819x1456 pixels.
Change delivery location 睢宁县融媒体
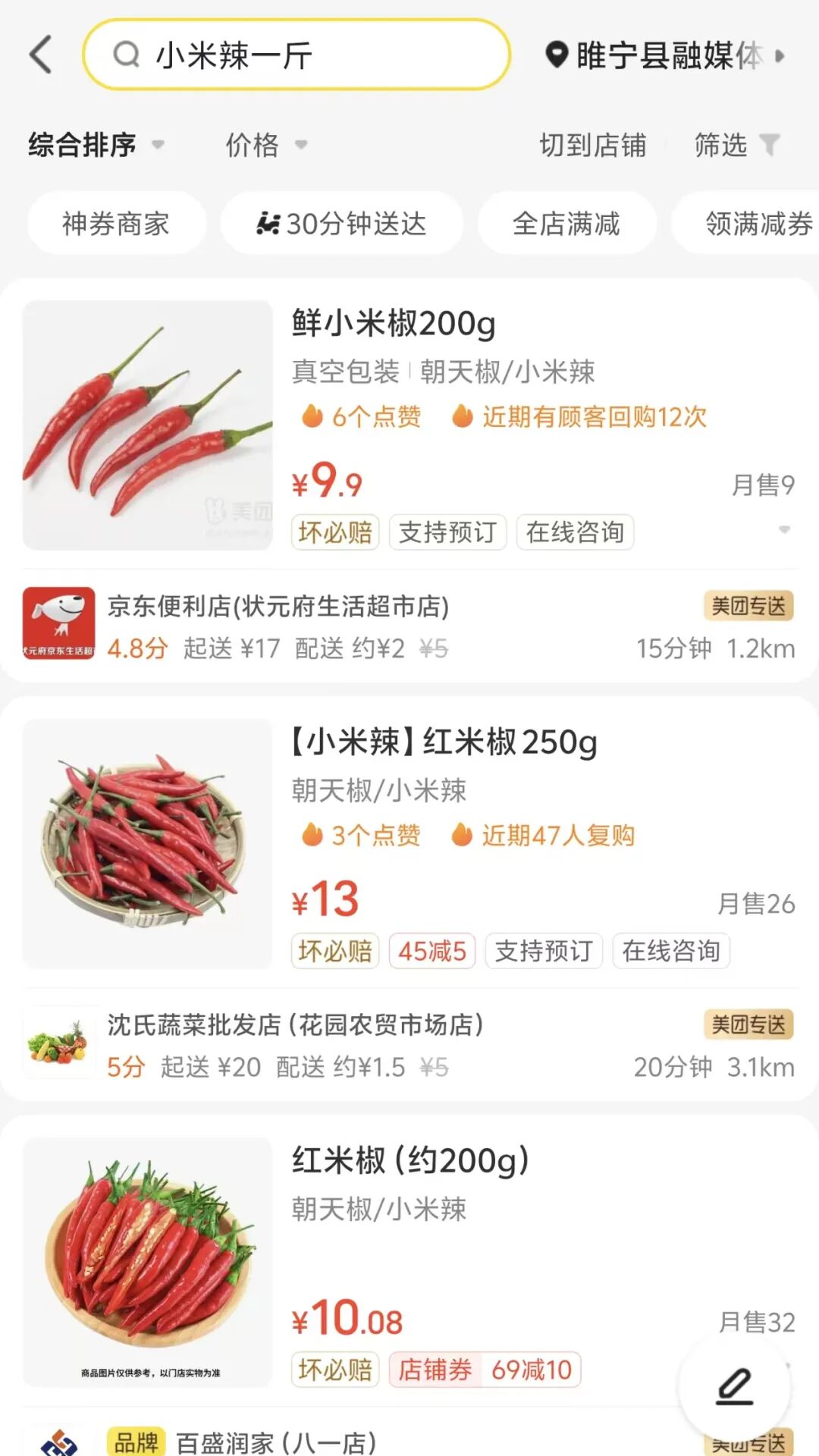pyautogui.click(x=665, y=55)
